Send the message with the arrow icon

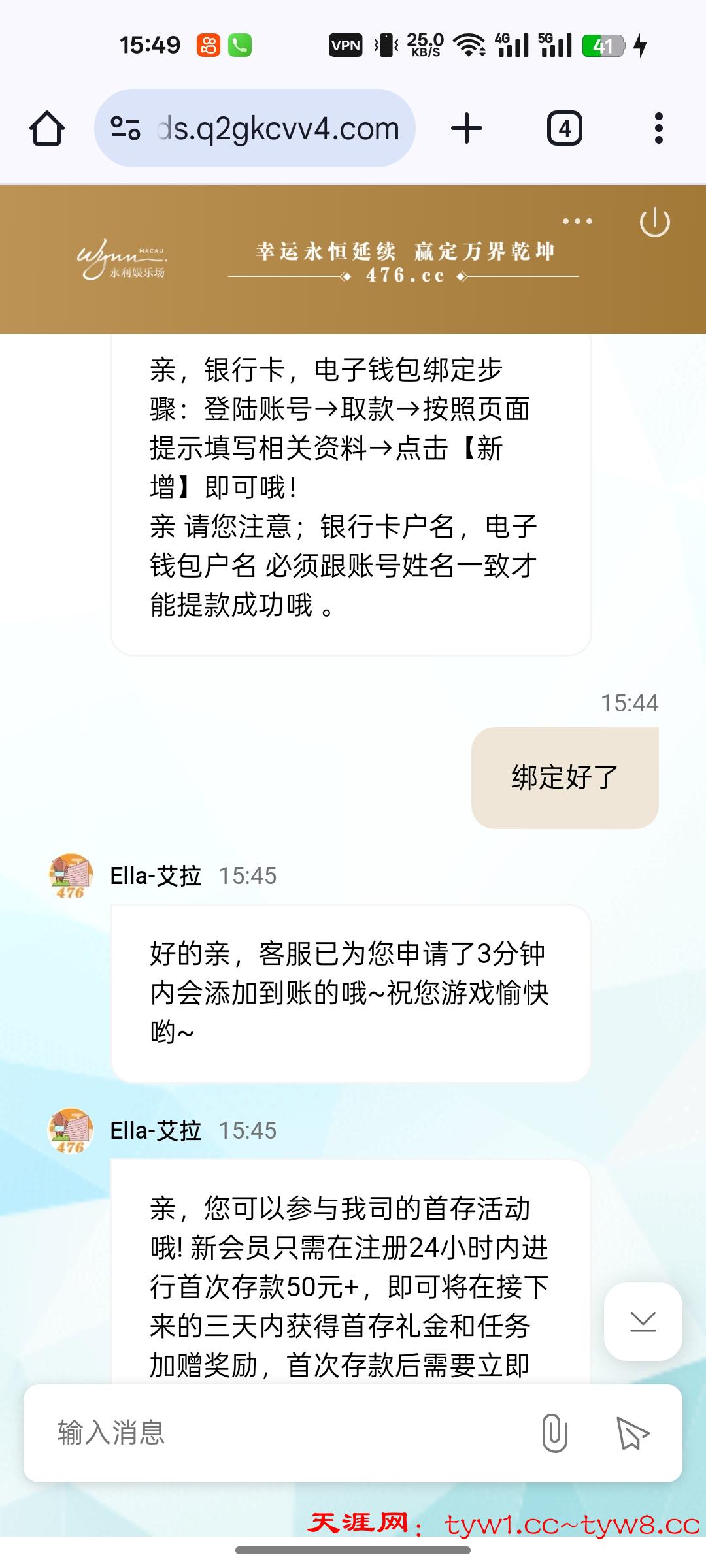(x=632, y=1433)
